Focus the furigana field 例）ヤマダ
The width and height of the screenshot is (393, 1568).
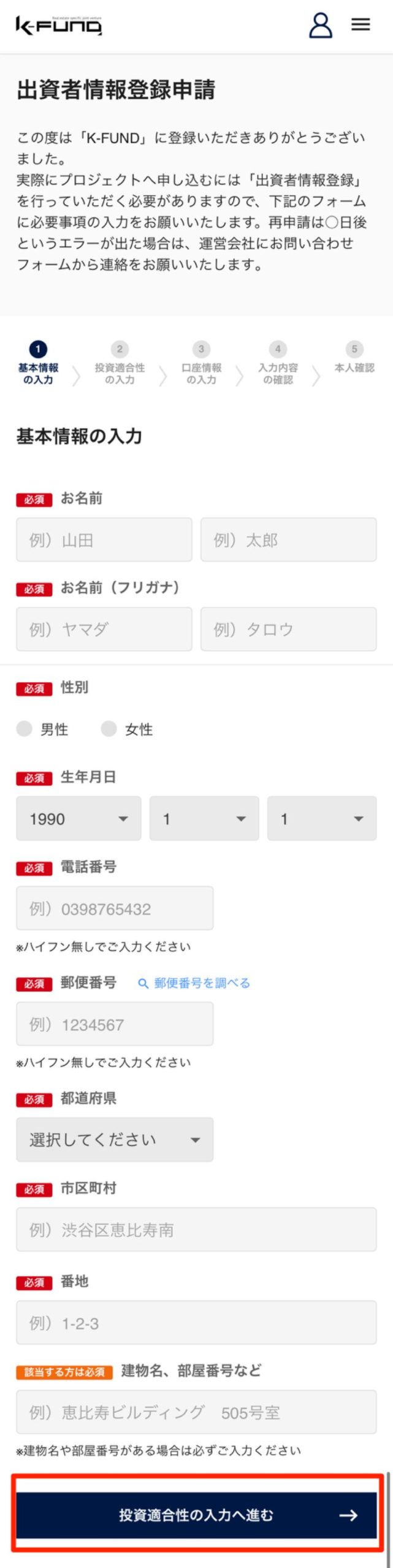click(x=104, y=629)
